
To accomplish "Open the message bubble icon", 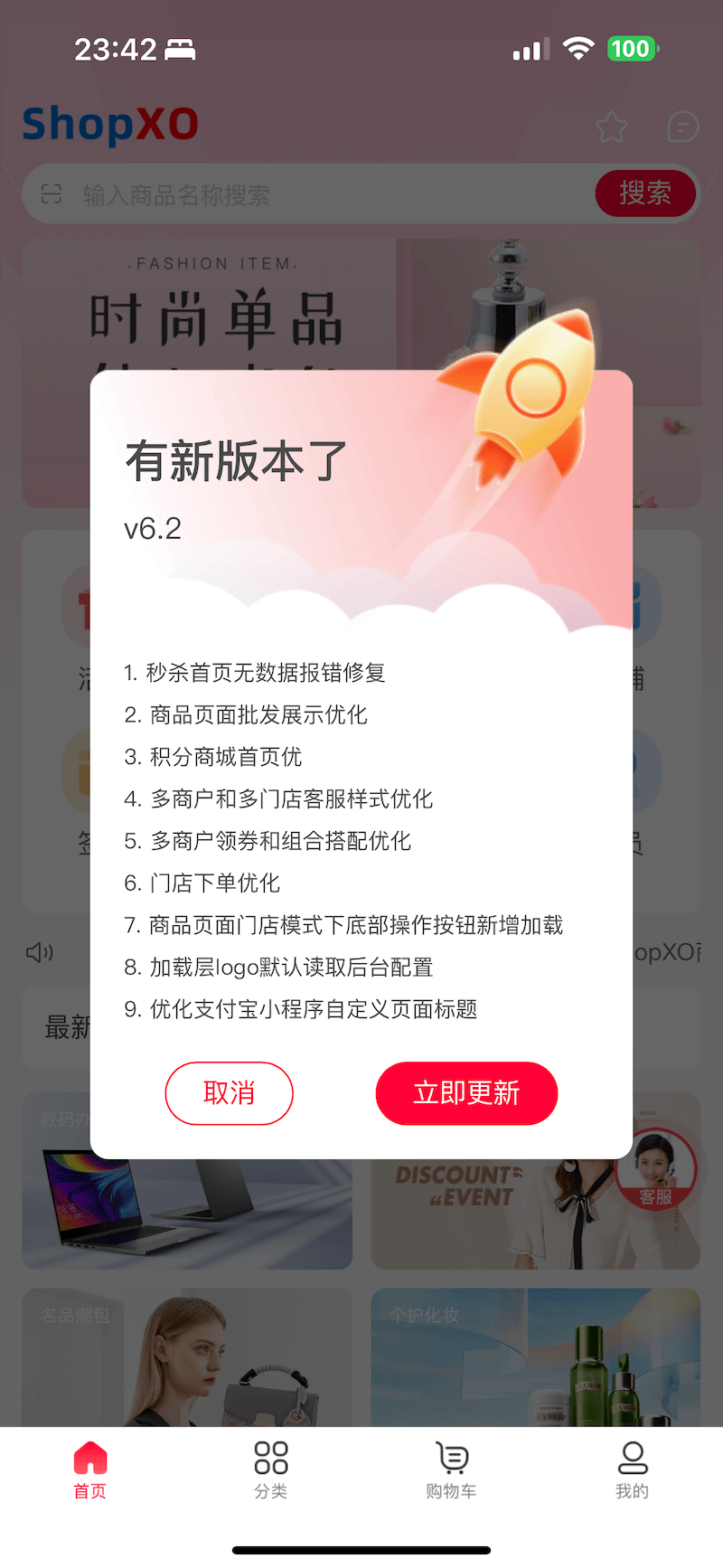I will click(x=682, y=127).
